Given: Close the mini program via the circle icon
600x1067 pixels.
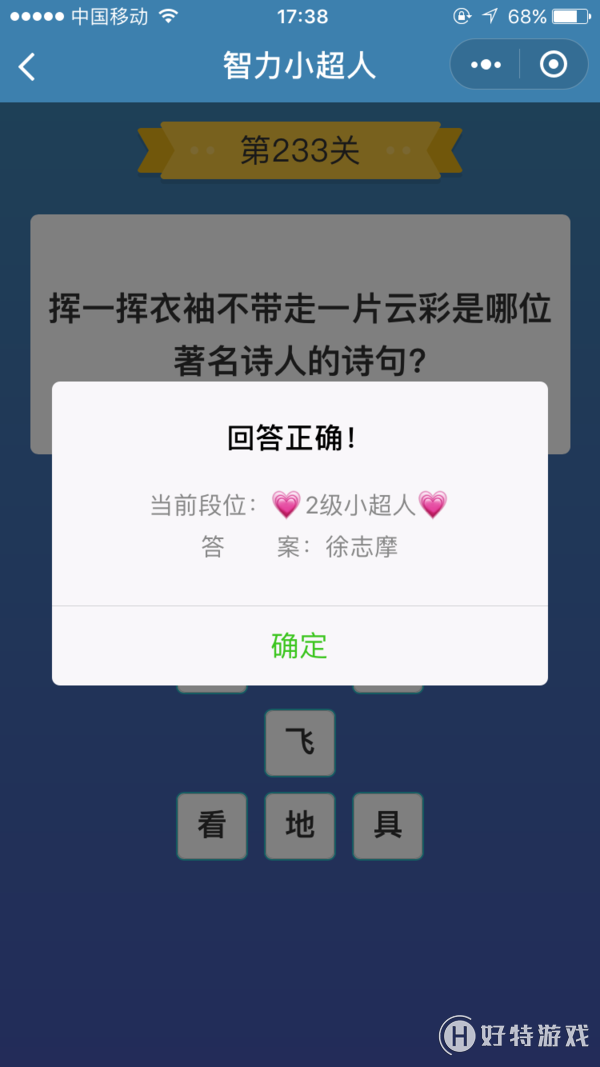Looking at the screenshot, I should pos(553,65).
